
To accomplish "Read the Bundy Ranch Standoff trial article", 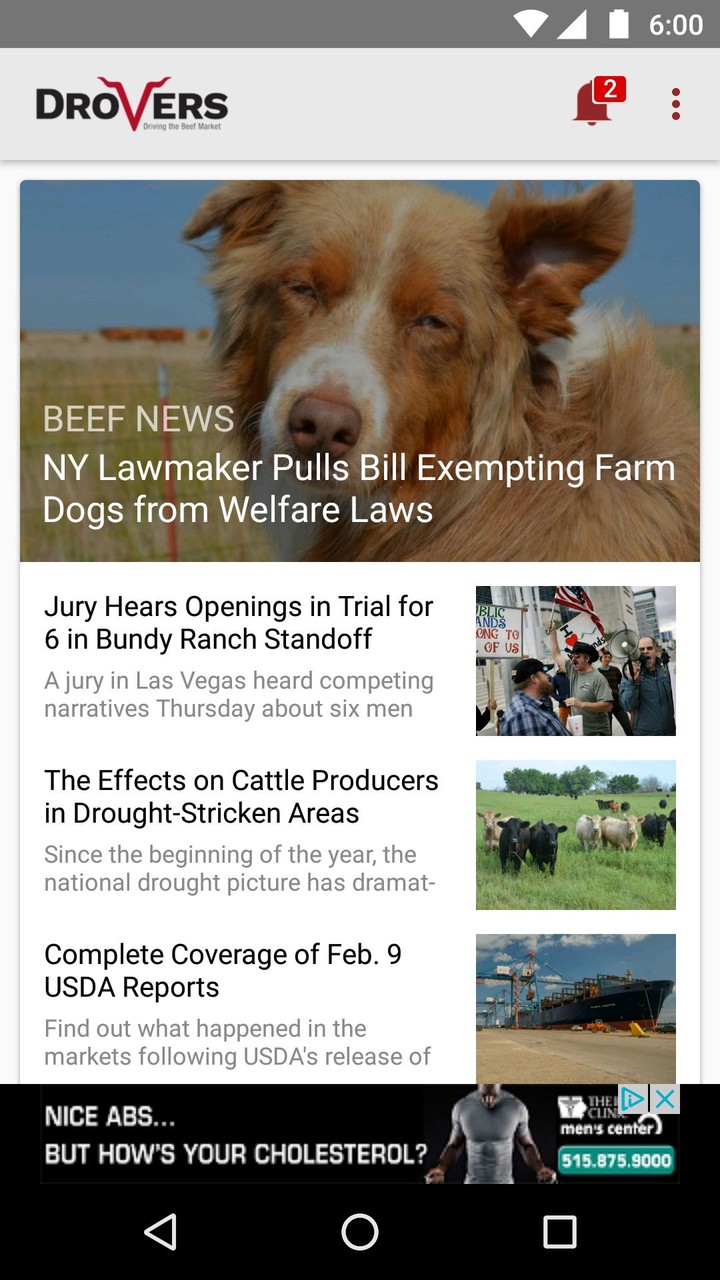I will [x=239, y=623].
